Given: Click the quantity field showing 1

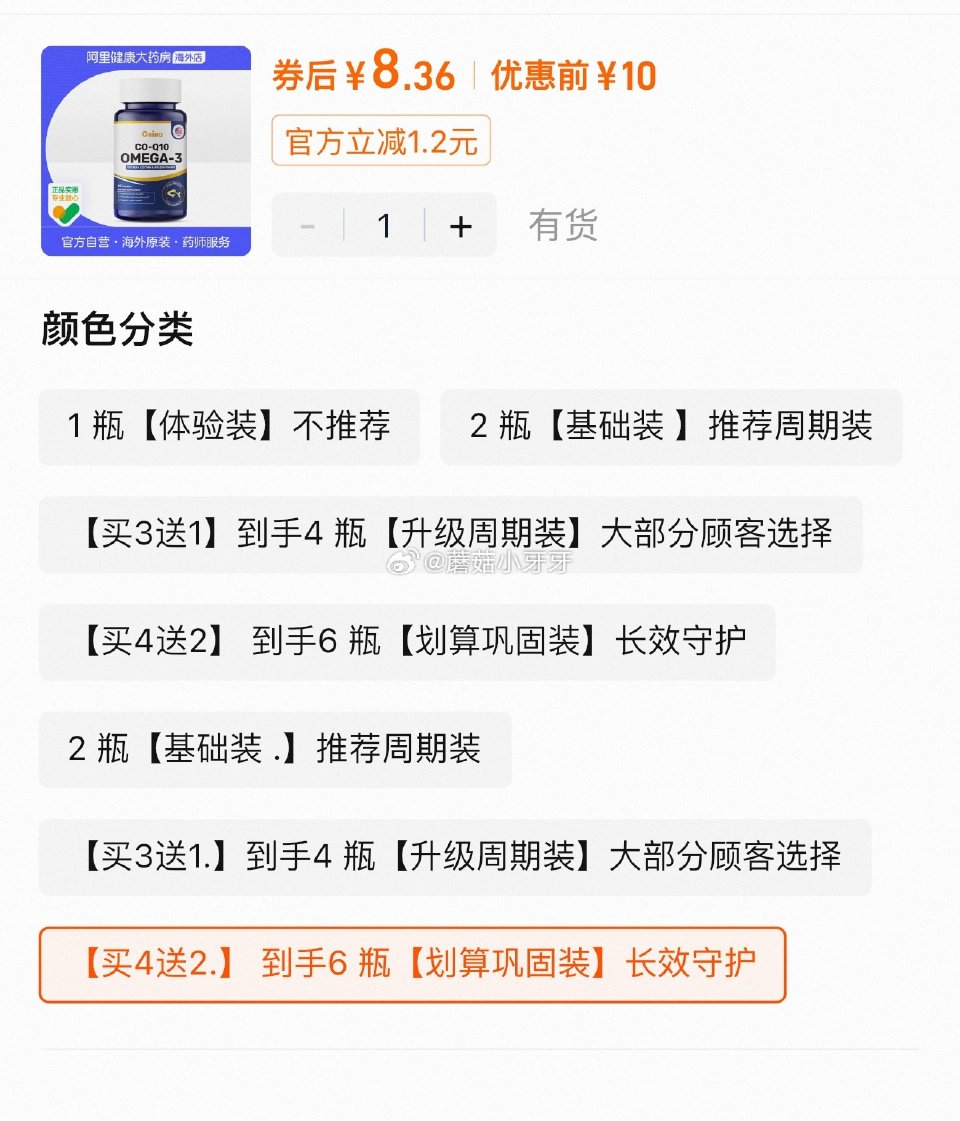Looking at the screenshot, I should 384,225.
